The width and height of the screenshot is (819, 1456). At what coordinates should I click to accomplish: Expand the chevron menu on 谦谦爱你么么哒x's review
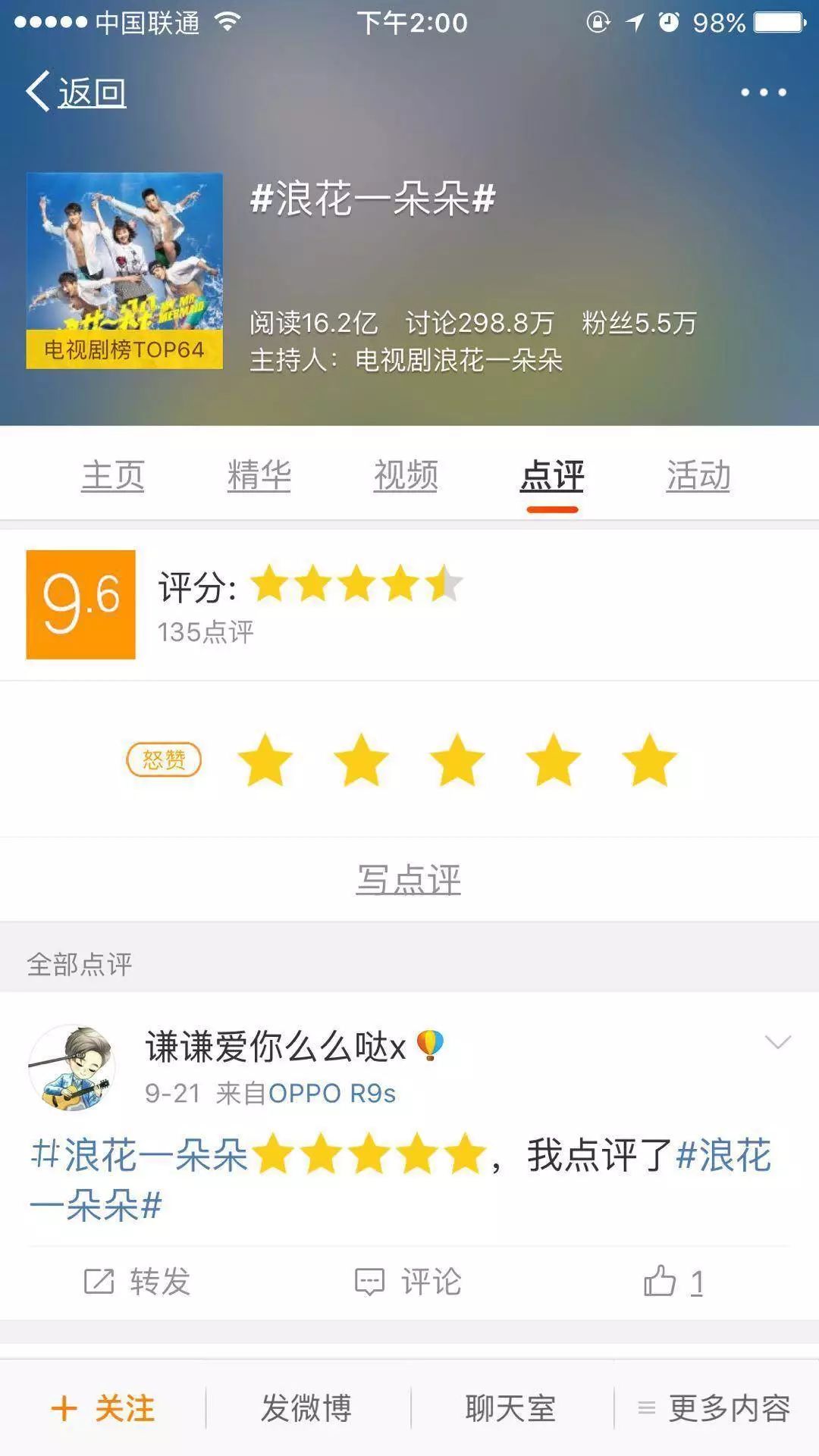777,1042
